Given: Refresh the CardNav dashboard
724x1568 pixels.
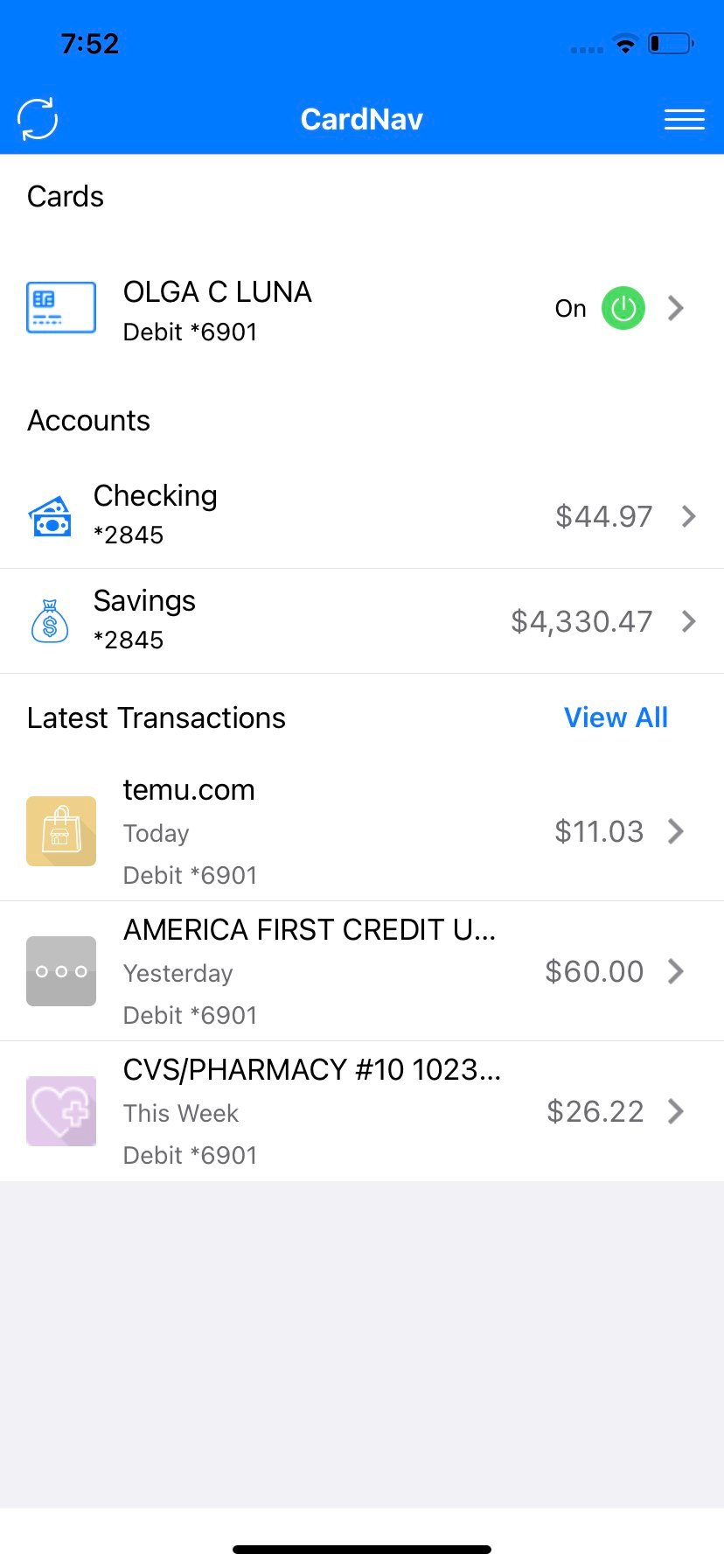Looking at the screenshot, I should (38, 119).
